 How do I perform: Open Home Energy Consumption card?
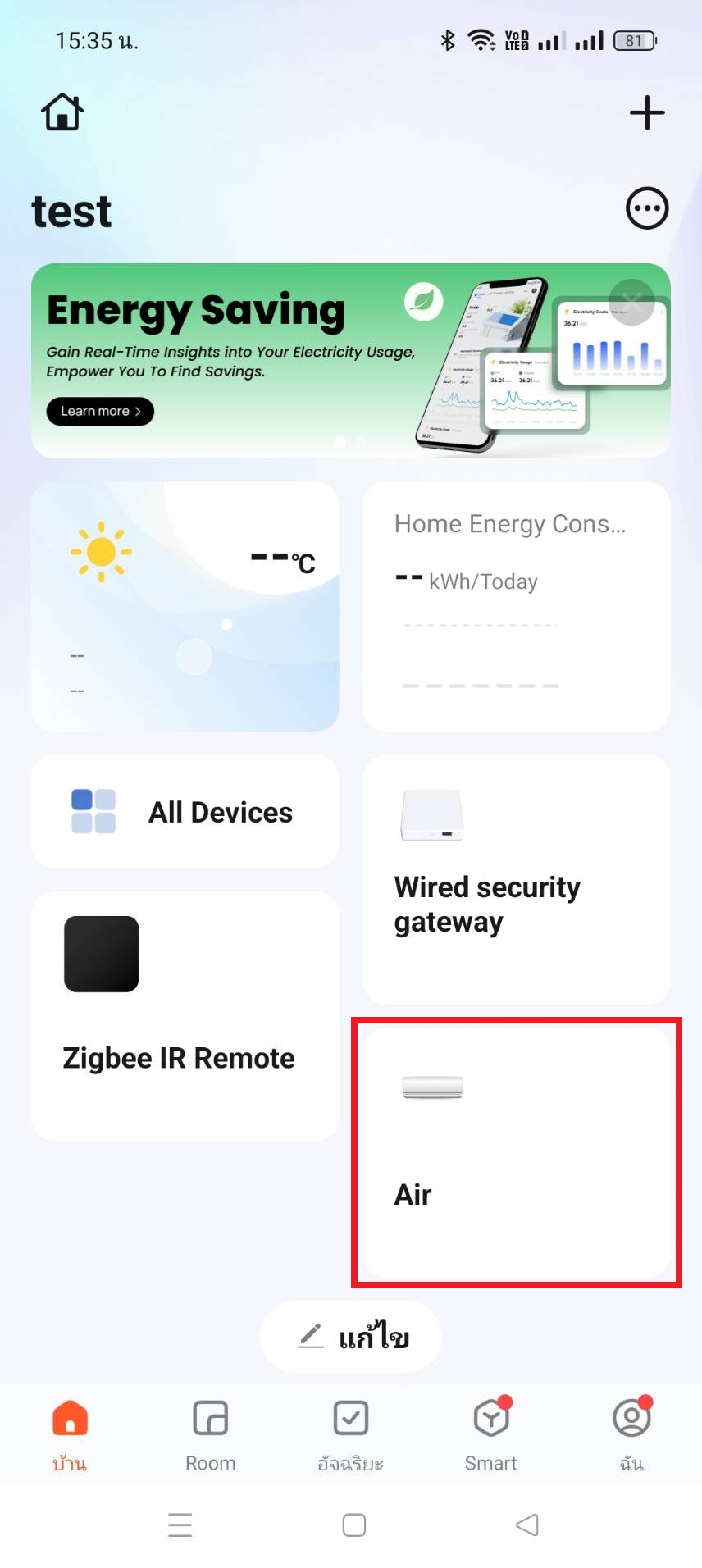(516, 606)
